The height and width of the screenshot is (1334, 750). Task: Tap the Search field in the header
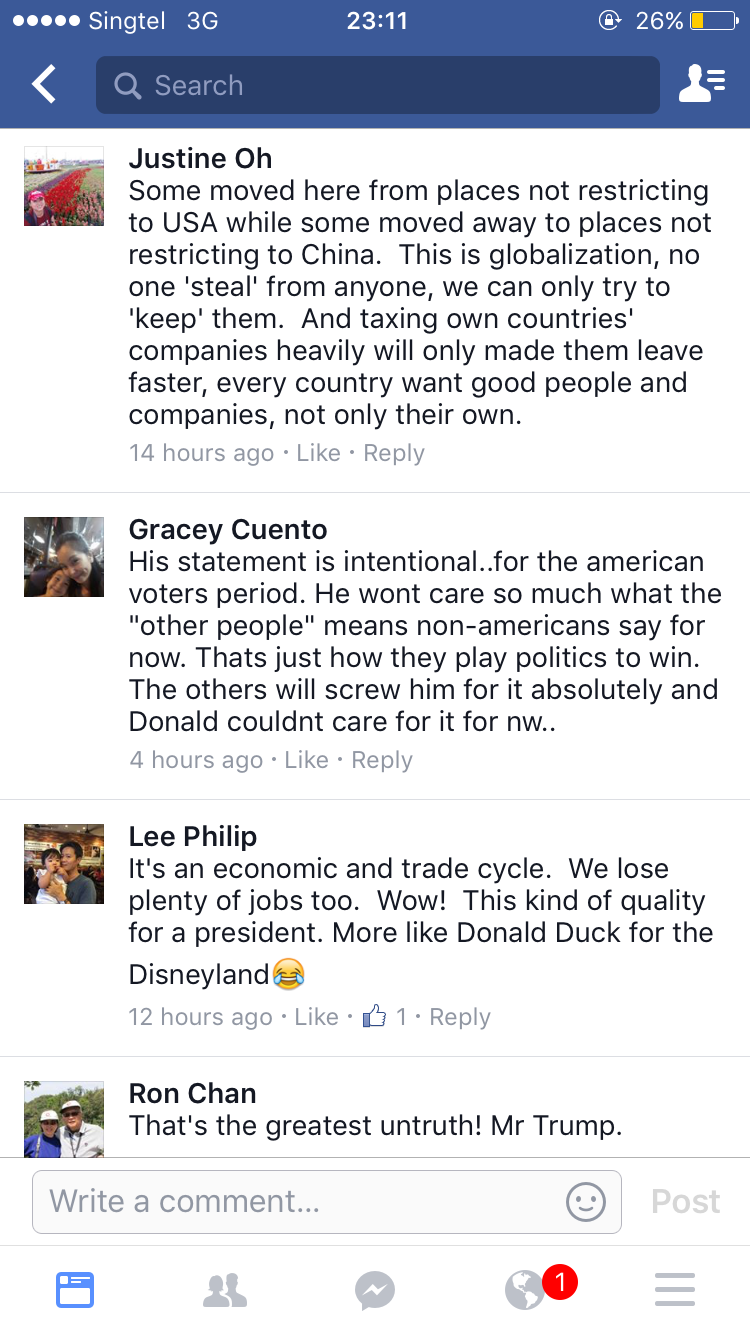click(377, 85)
